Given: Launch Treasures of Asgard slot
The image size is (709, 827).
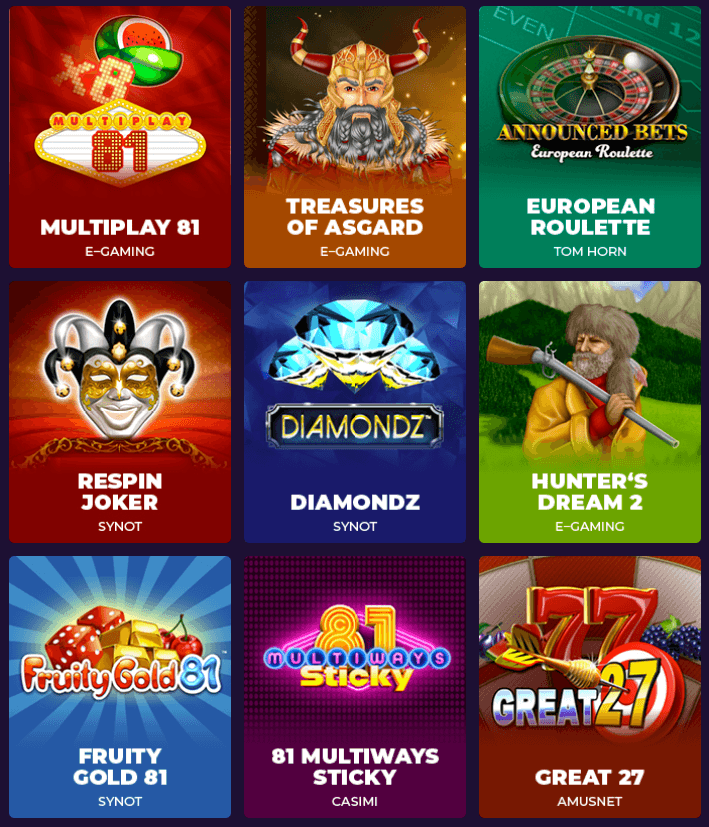Looking at the screenshot, I should pyautogui.click(x=355, y=137).
